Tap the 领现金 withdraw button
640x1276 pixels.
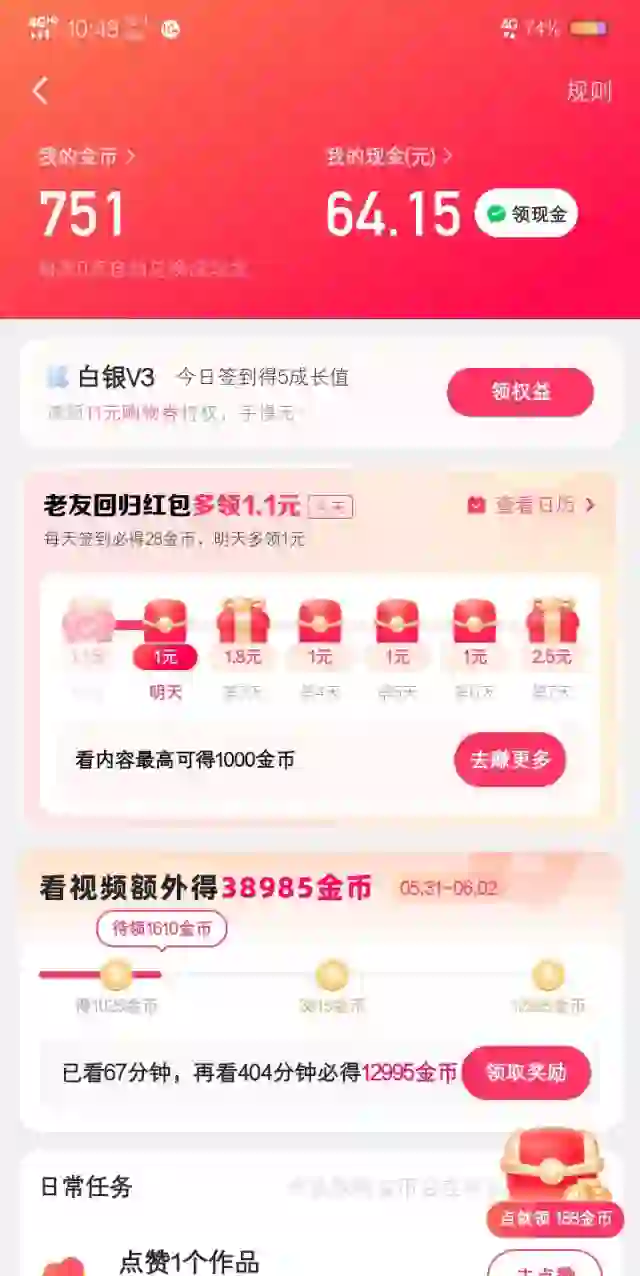point(526,214)
